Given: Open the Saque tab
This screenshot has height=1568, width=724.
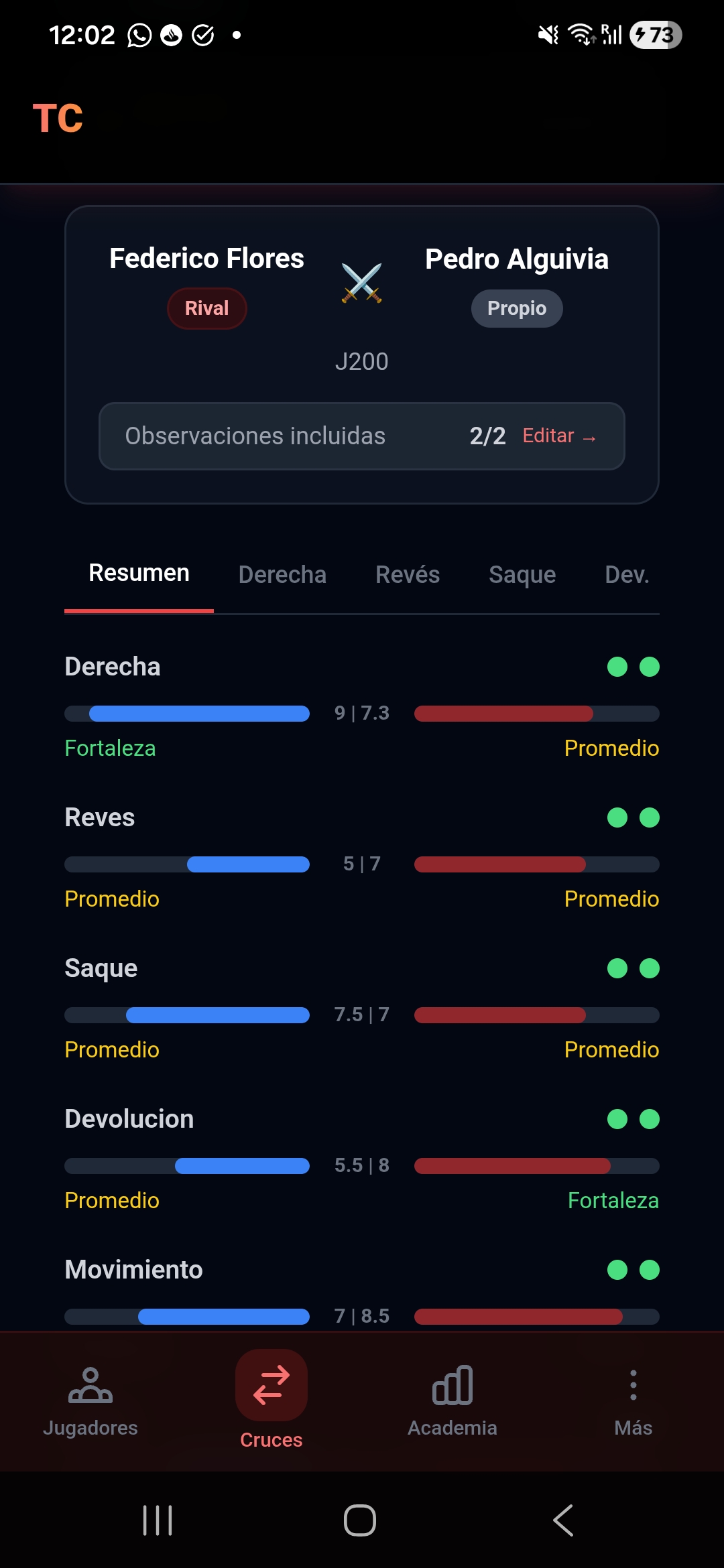Looking at the screenshot, I should coord(522,575).
